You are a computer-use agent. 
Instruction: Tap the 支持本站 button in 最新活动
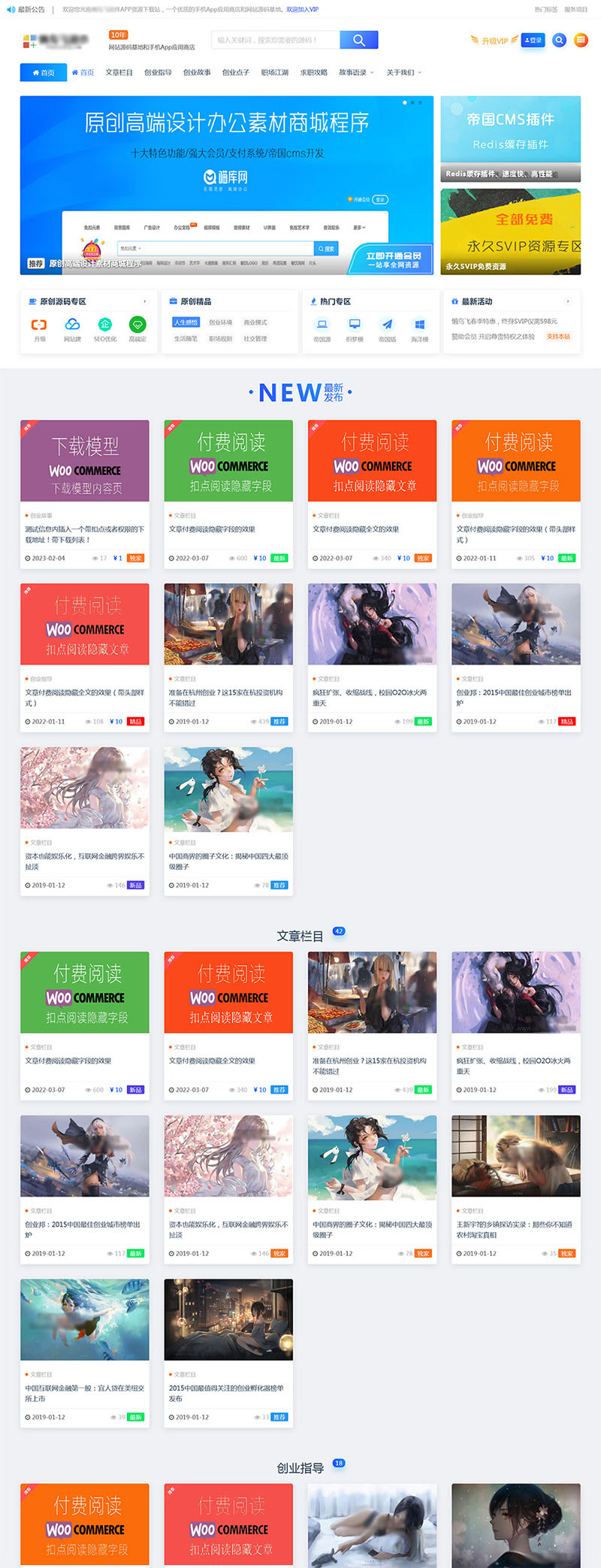(557, 337)
